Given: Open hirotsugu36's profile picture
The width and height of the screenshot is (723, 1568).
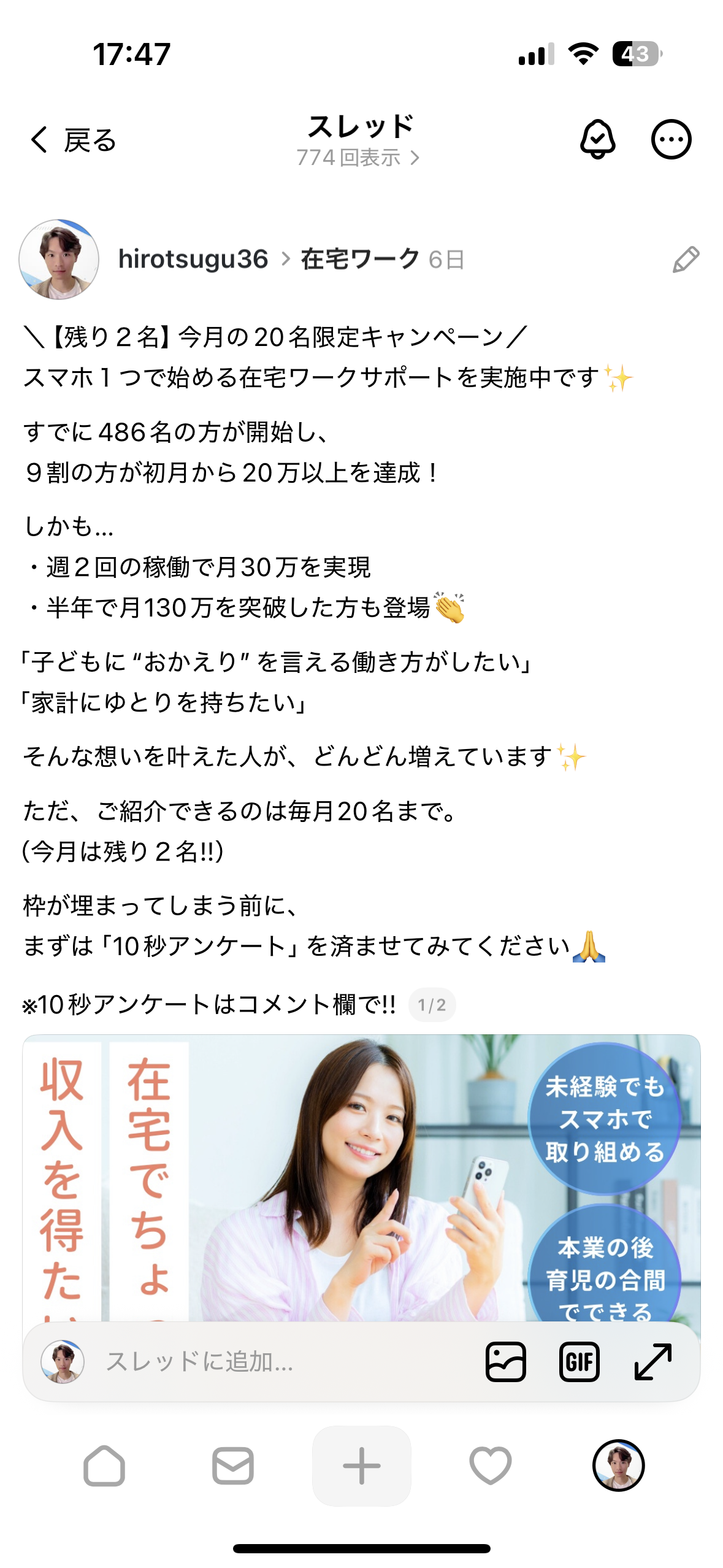Looking at the screenshot, I should pos(59,259).
